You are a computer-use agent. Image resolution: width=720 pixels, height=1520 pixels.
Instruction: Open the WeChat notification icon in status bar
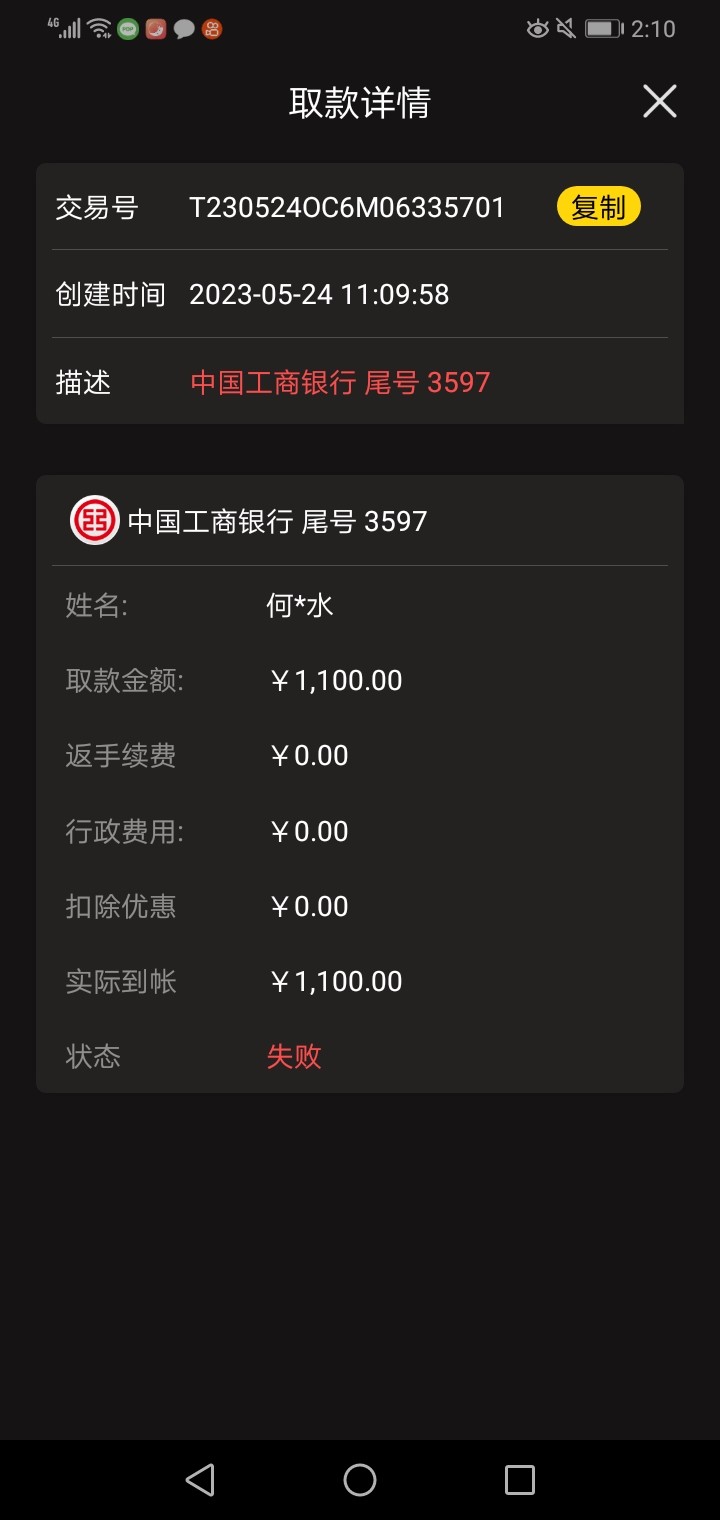[126, 30]
